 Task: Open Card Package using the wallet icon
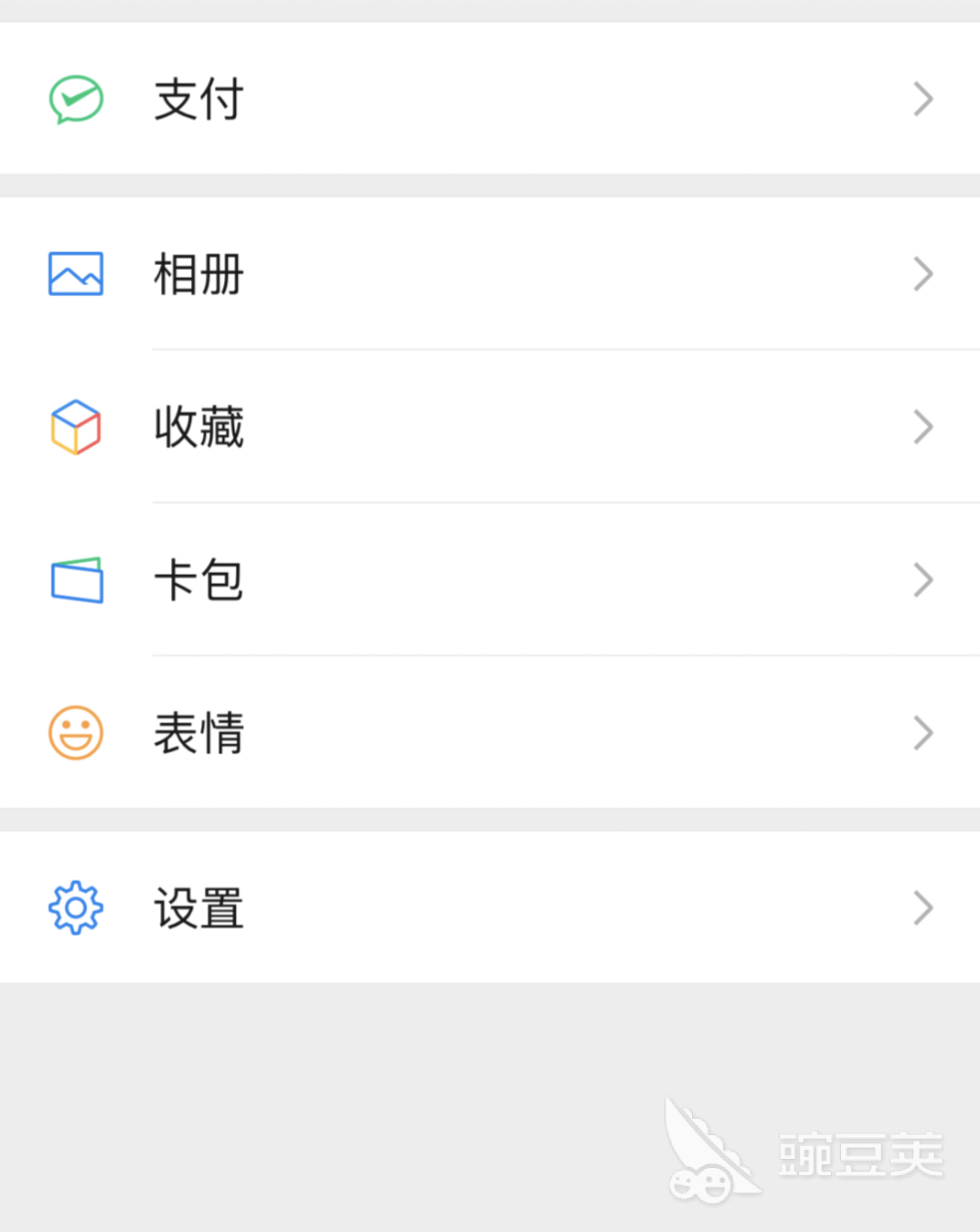tap(76, 579)
